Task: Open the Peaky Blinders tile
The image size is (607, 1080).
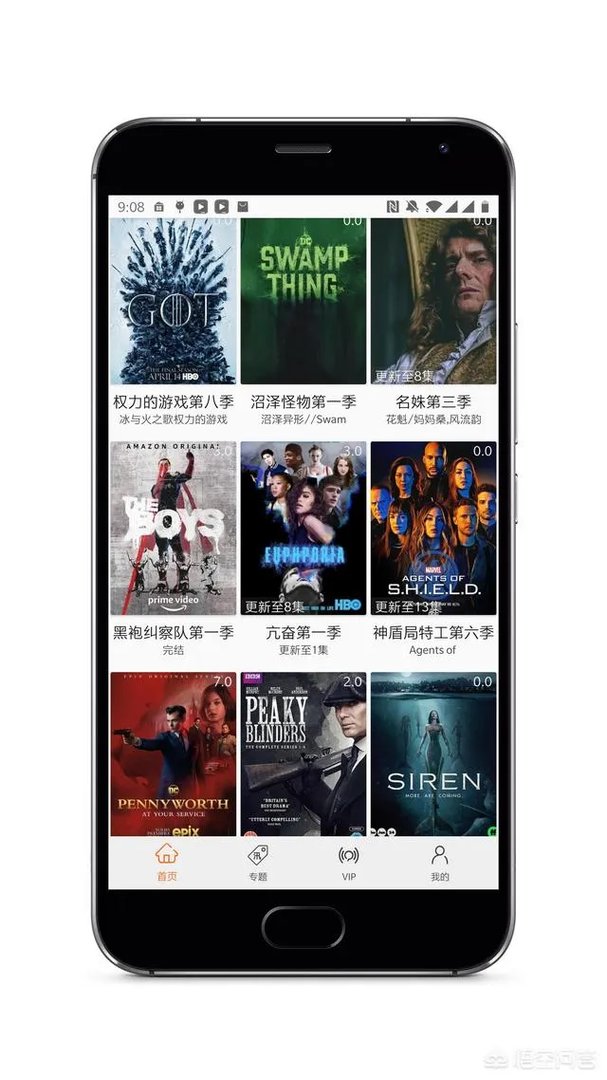Action: point(303,754)
